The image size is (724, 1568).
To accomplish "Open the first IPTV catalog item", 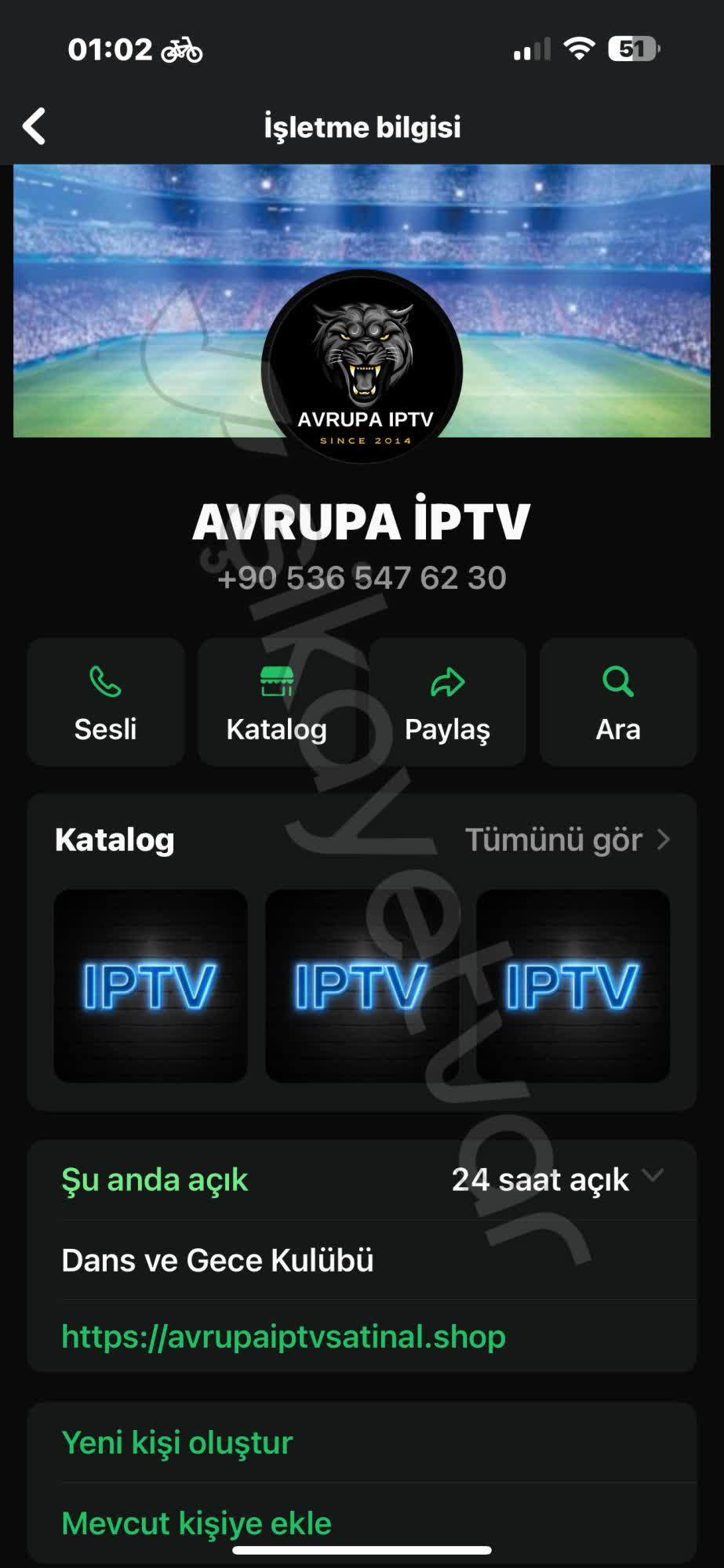I will 151,985.
